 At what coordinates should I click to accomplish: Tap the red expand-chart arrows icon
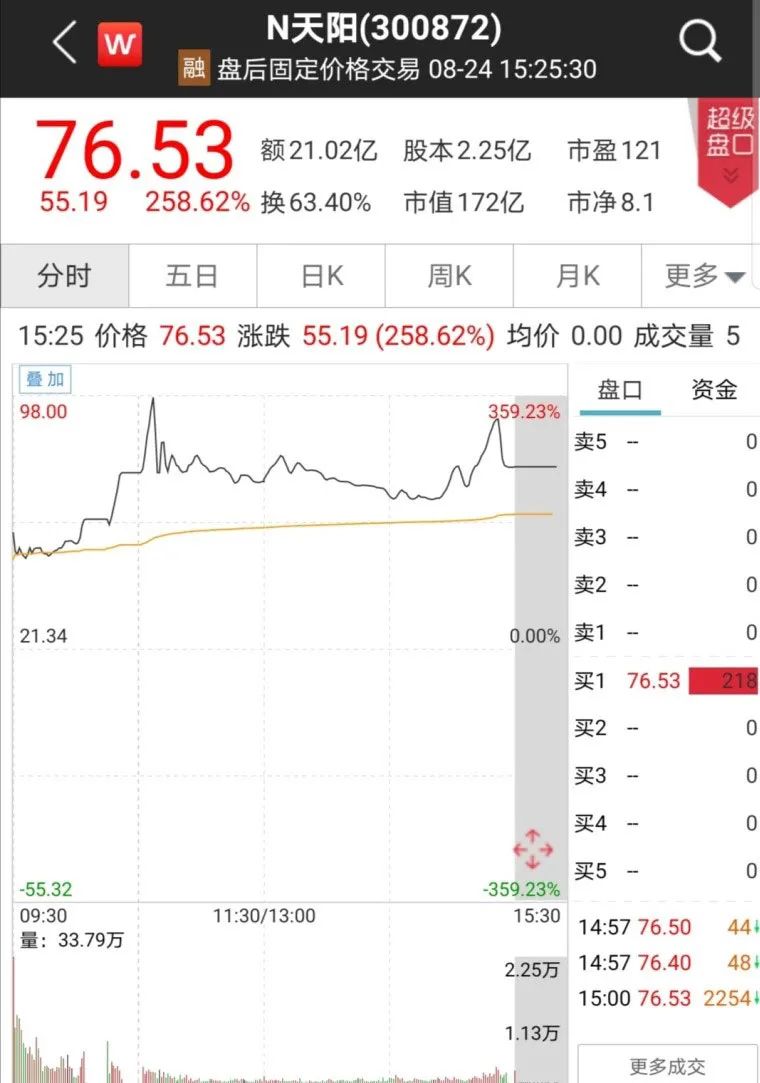[x=532, y=849]
